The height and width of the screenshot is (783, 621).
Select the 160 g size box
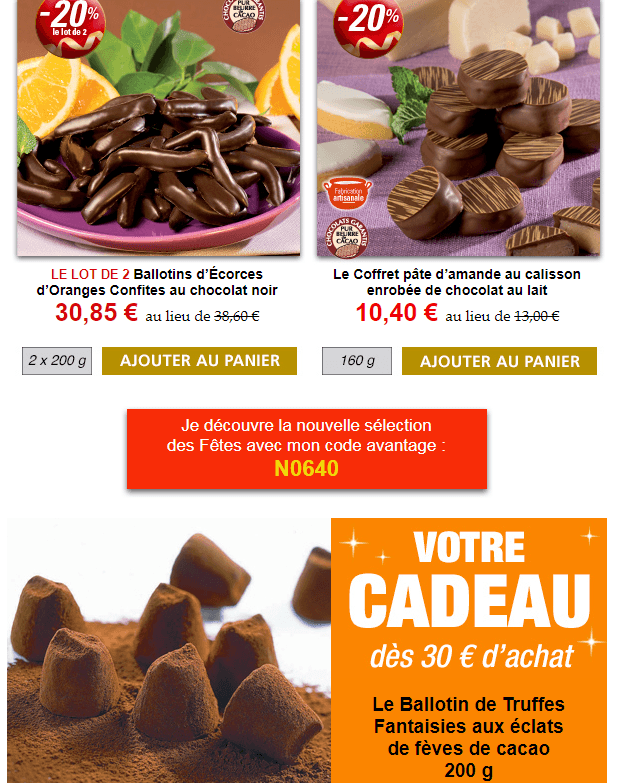tap(357, 361)
